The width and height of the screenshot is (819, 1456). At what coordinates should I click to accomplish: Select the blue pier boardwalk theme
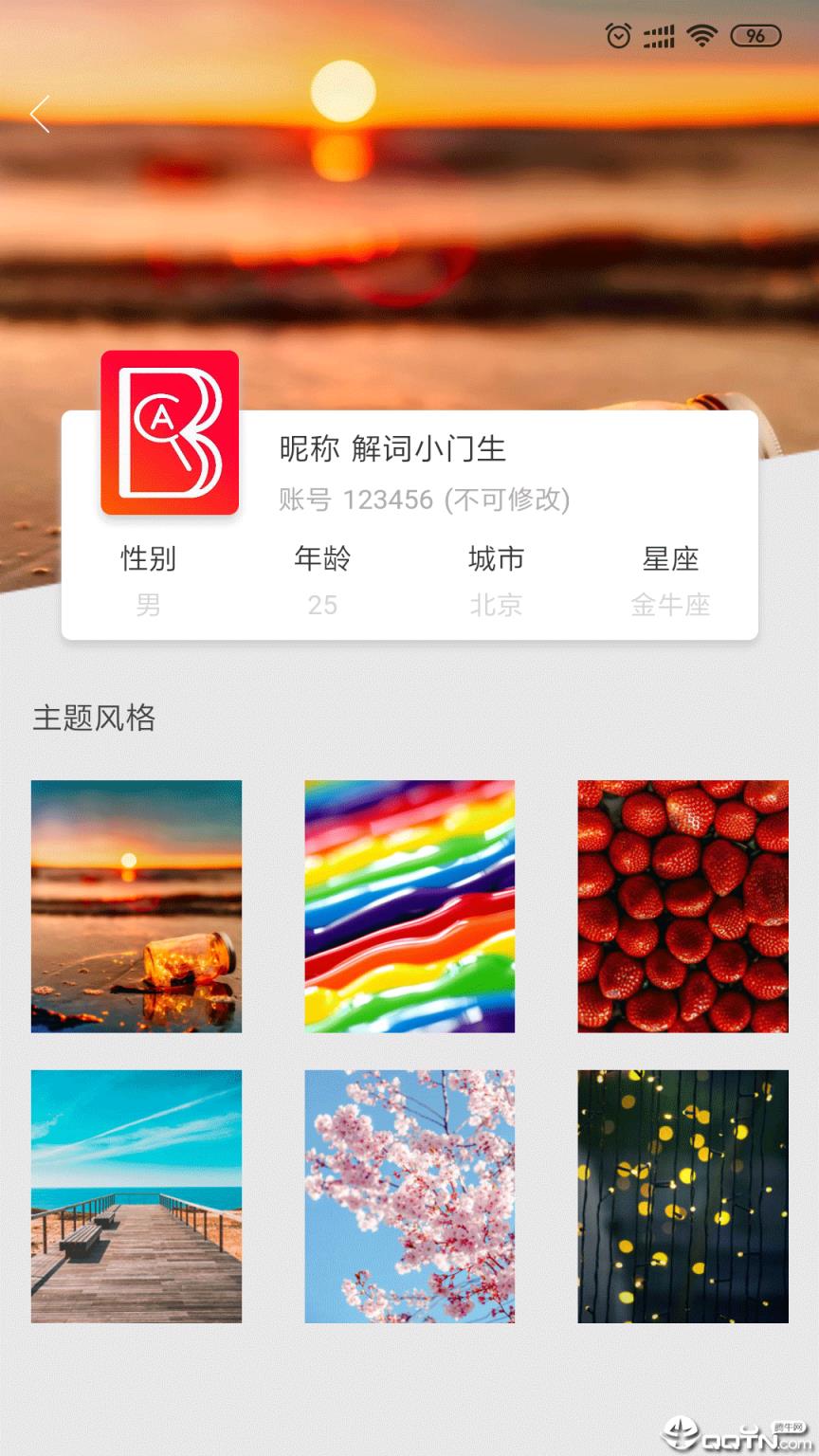pos(136,1196)
